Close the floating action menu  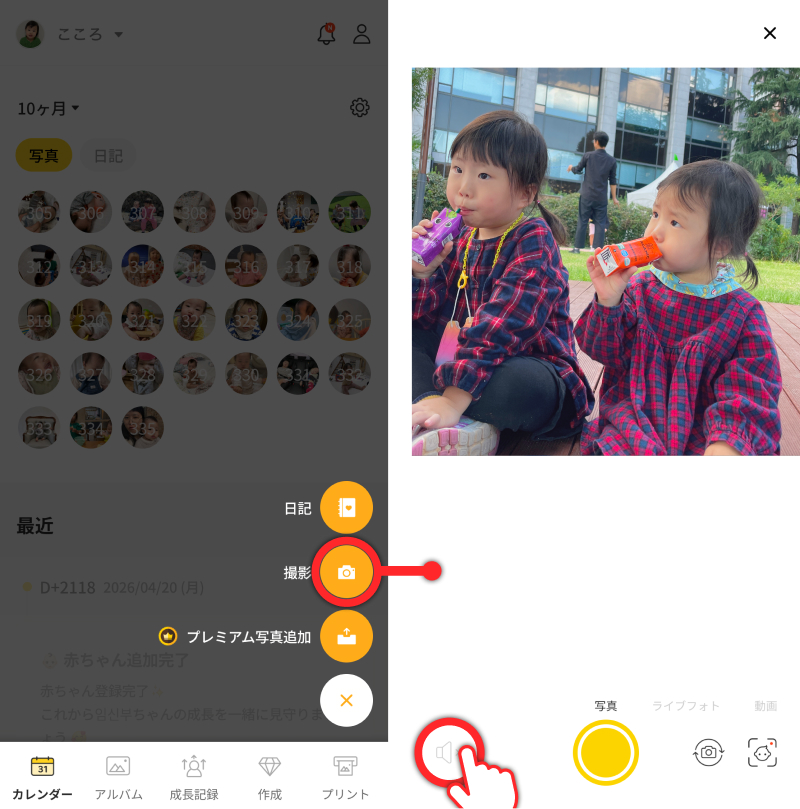(346, 700)
